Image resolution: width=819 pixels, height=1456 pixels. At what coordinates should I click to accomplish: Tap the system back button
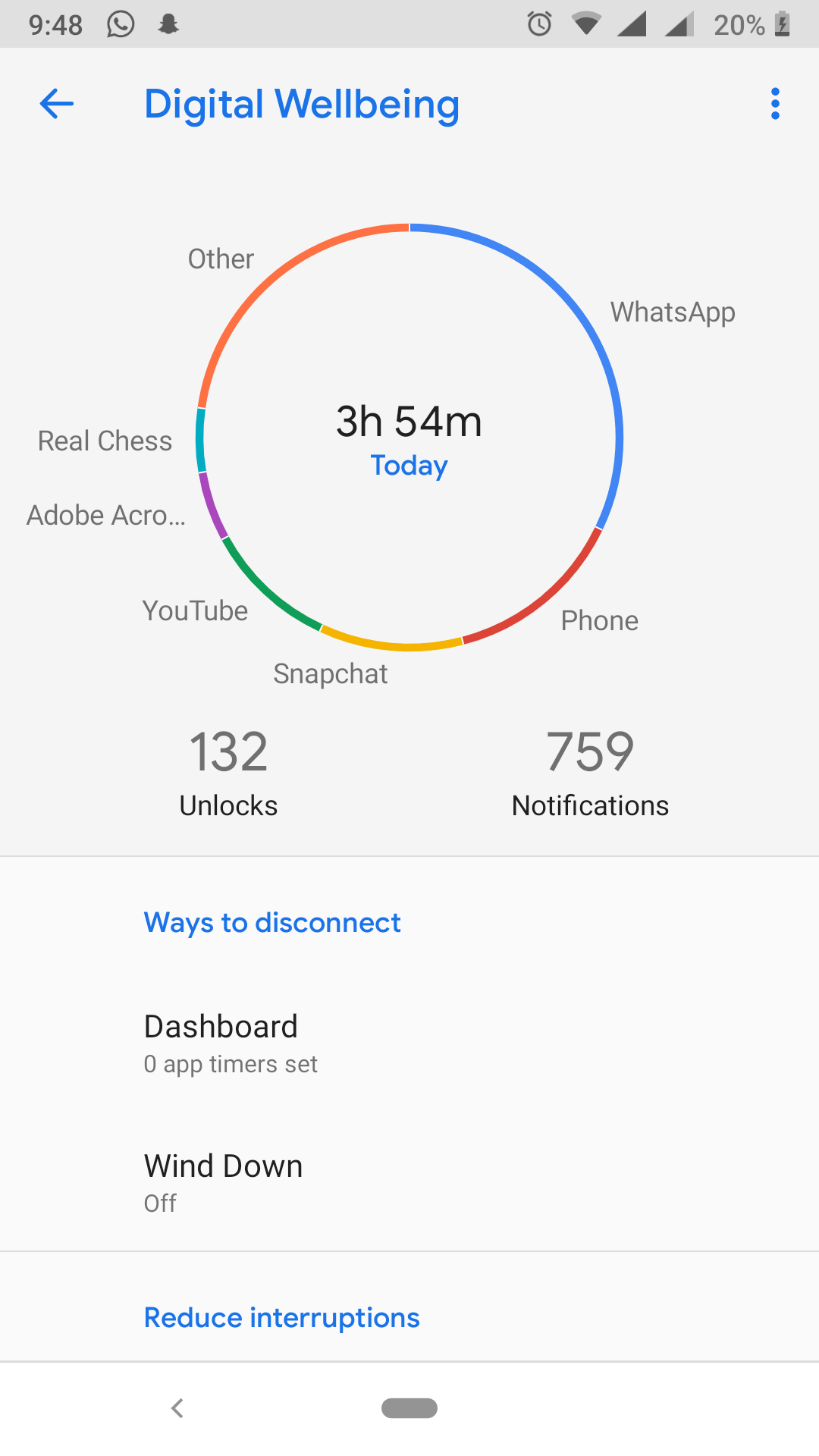point(177,1408)
